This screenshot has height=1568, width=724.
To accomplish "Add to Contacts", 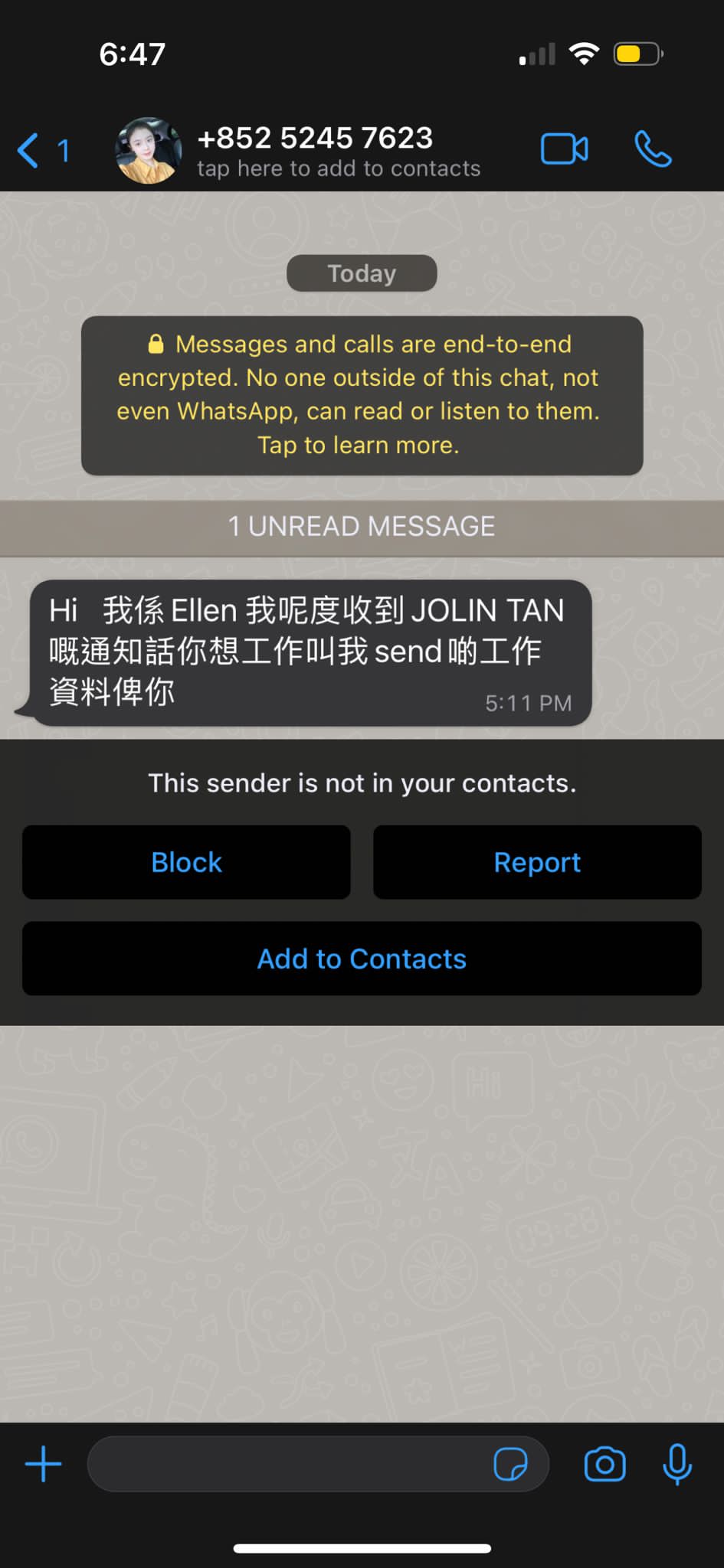I will pos(362,959).
